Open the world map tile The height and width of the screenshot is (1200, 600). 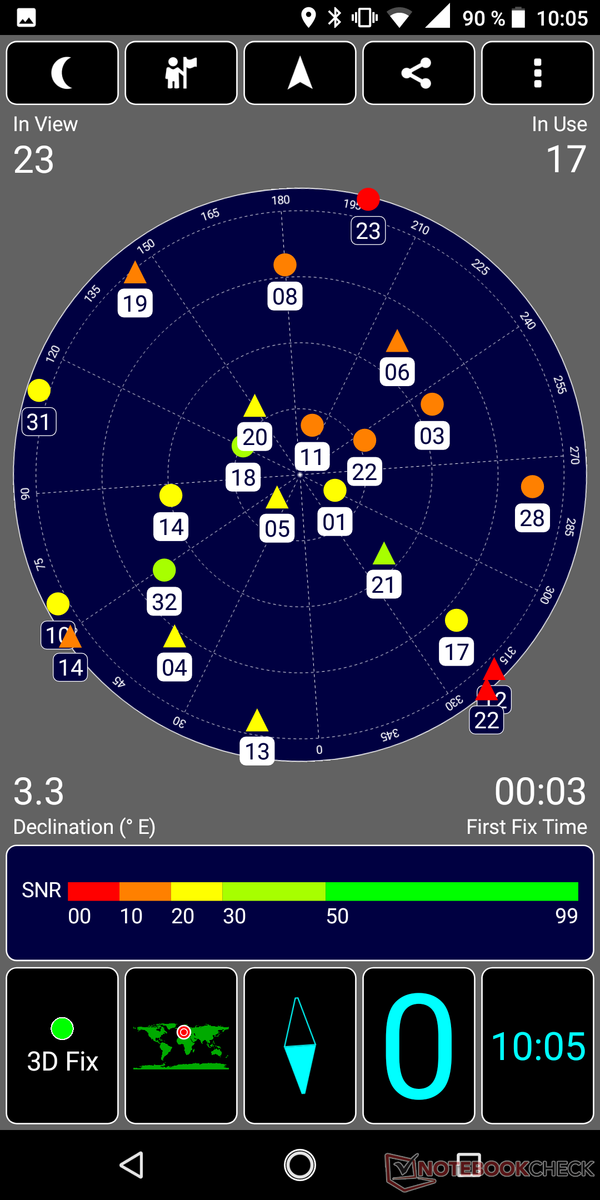coord(181,1046)
